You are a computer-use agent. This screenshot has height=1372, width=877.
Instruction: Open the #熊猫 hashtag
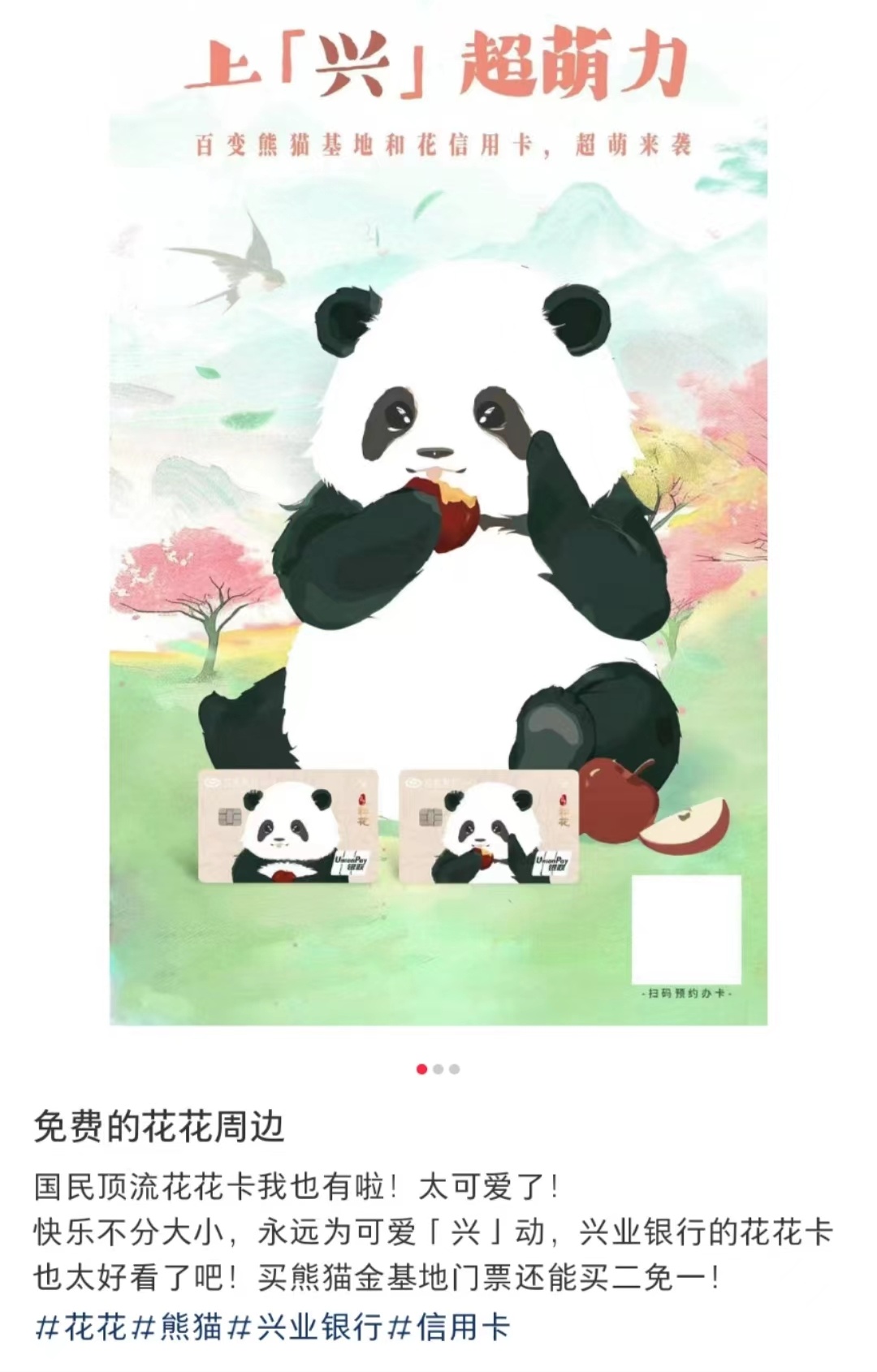coord(177,1327)
